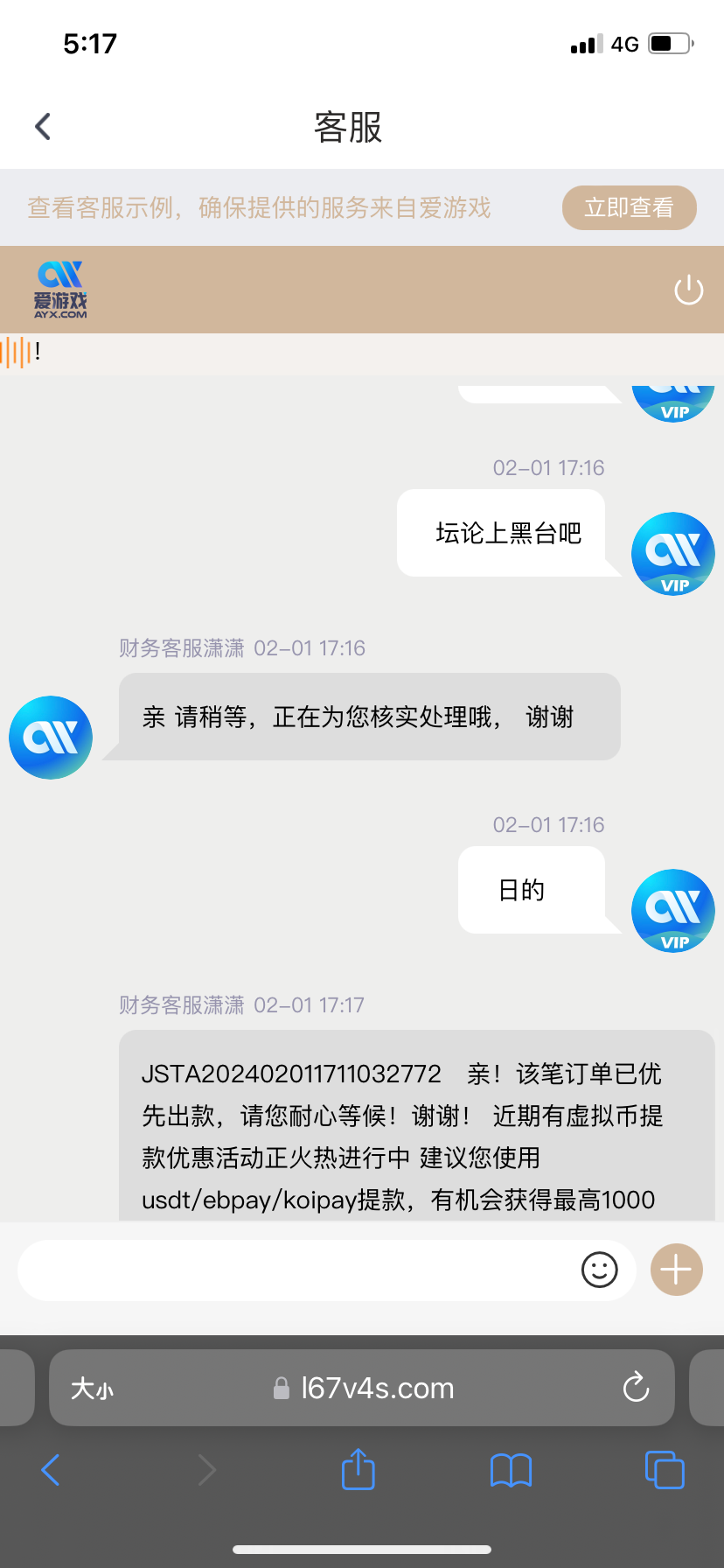Open the emoji picker
The width and height of the screenshot is (724, 1568).
599,1270
